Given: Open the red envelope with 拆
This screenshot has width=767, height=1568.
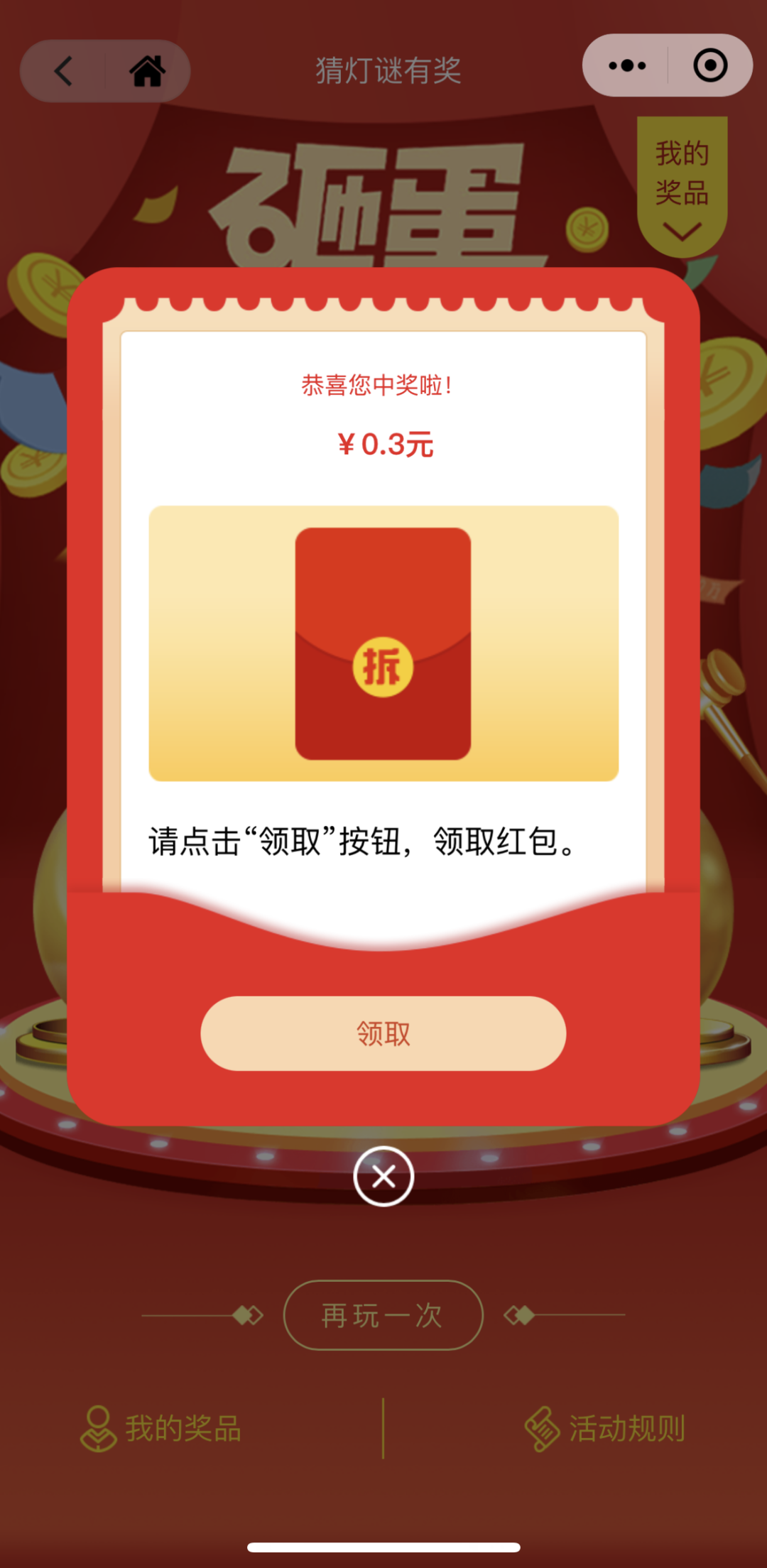Looking at the screenshot, I should [x=383, y=667].
